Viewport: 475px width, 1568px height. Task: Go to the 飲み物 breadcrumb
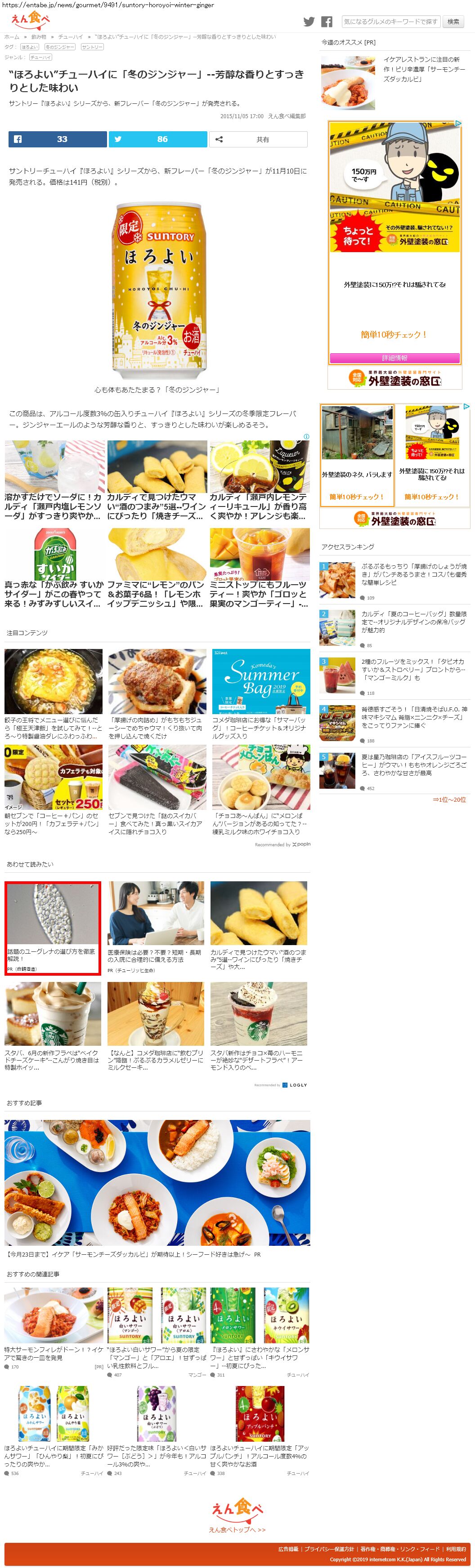pos(38,37)
